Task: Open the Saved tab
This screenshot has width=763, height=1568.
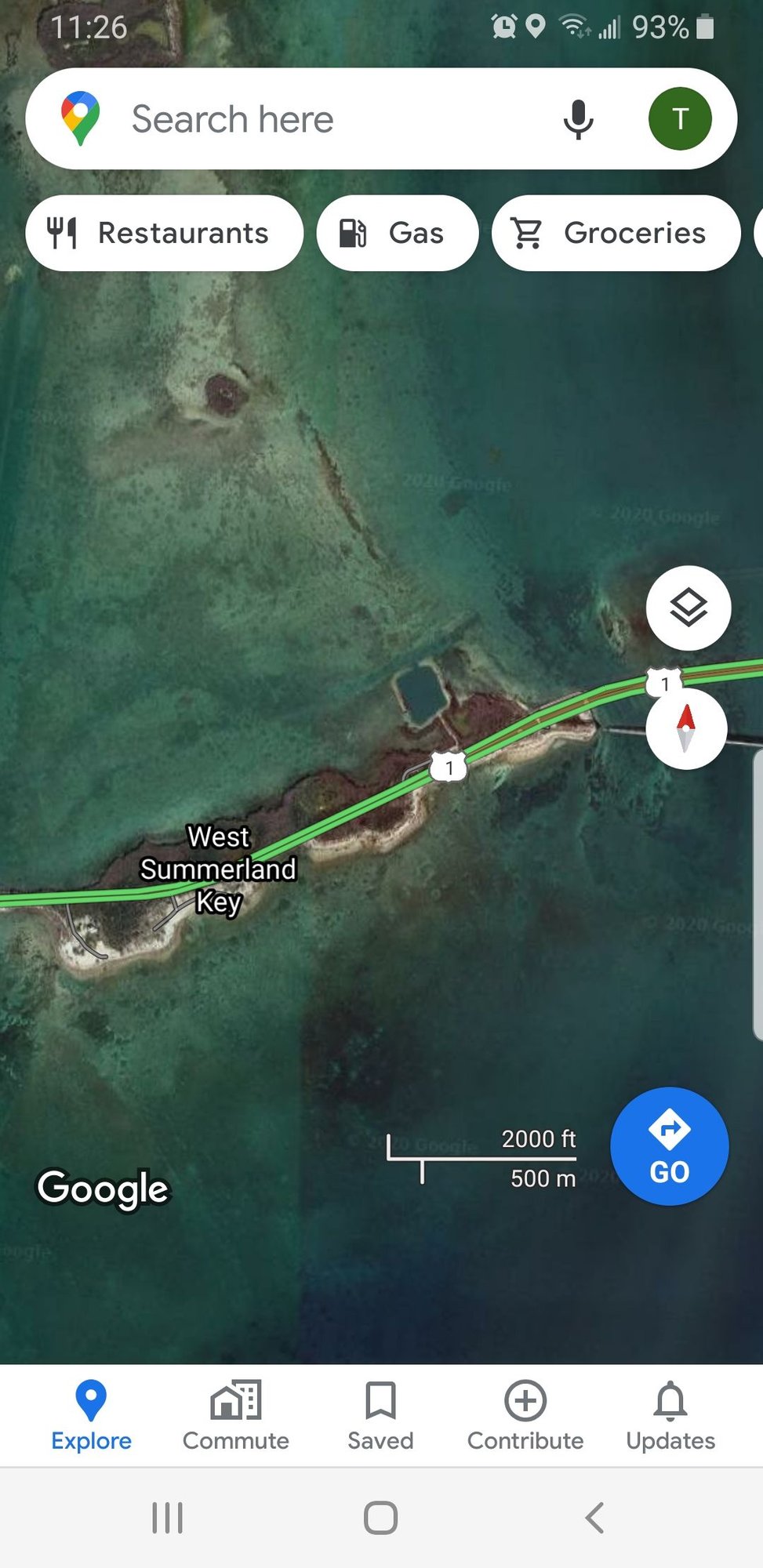Action: (x=380, y=1416)
